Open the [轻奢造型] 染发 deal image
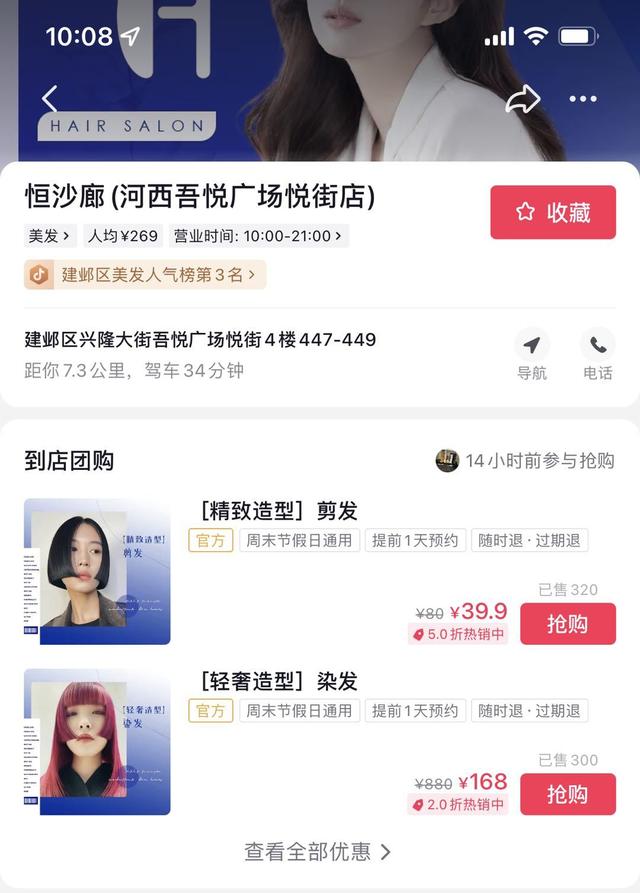Image resolution: width=640 pixels, height=893 pixels. (97, 741)
